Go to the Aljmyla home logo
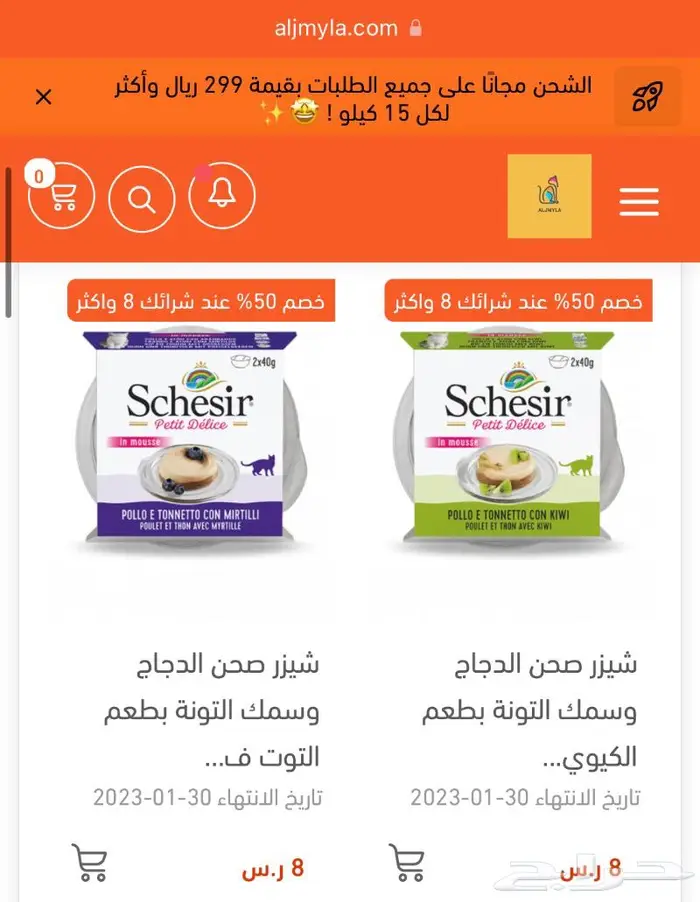Viewport: 700px width, 902px height. (x=549, y=196)
